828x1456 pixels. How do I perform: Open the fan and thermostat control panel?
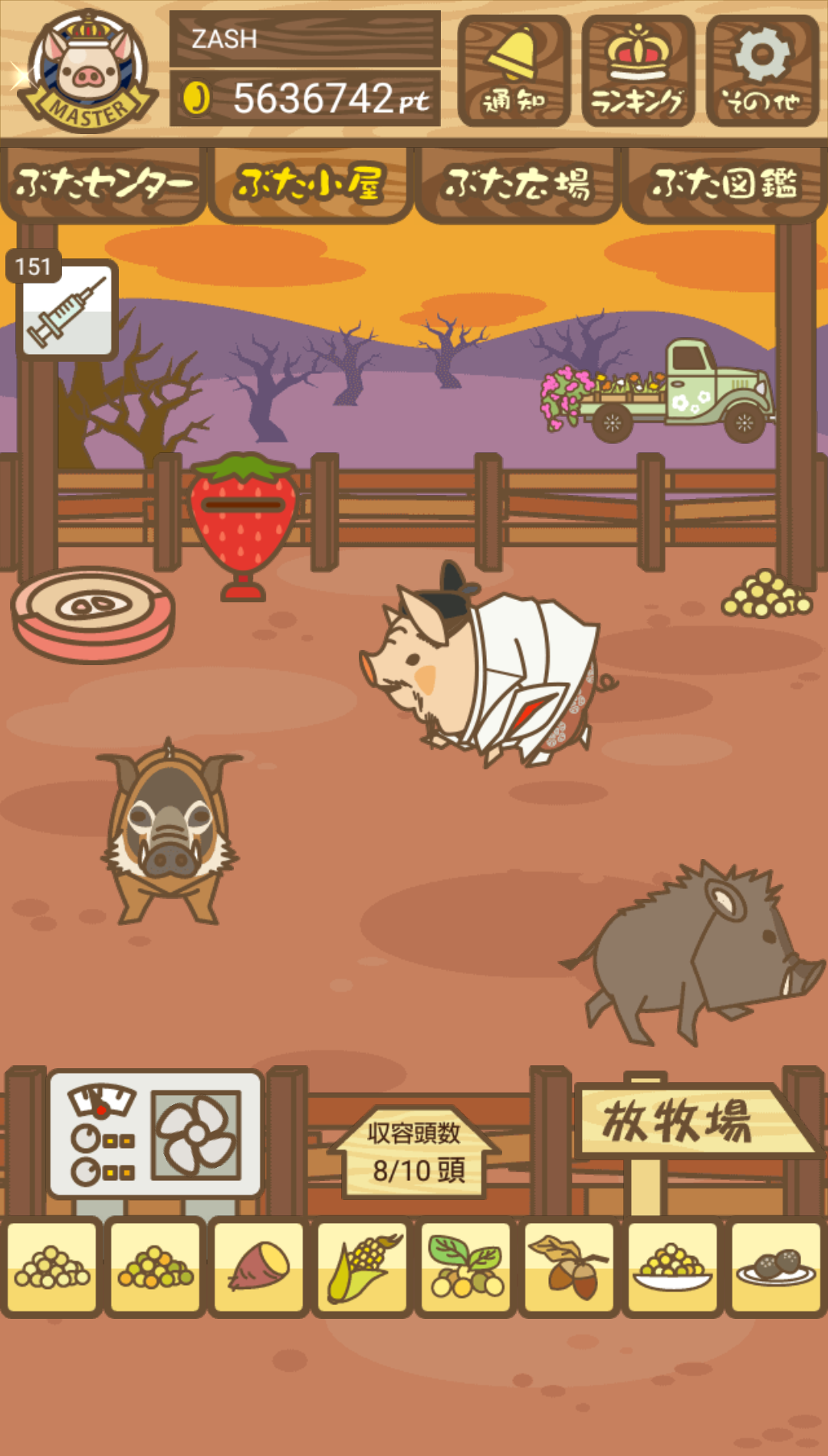tap(156, 1134)
